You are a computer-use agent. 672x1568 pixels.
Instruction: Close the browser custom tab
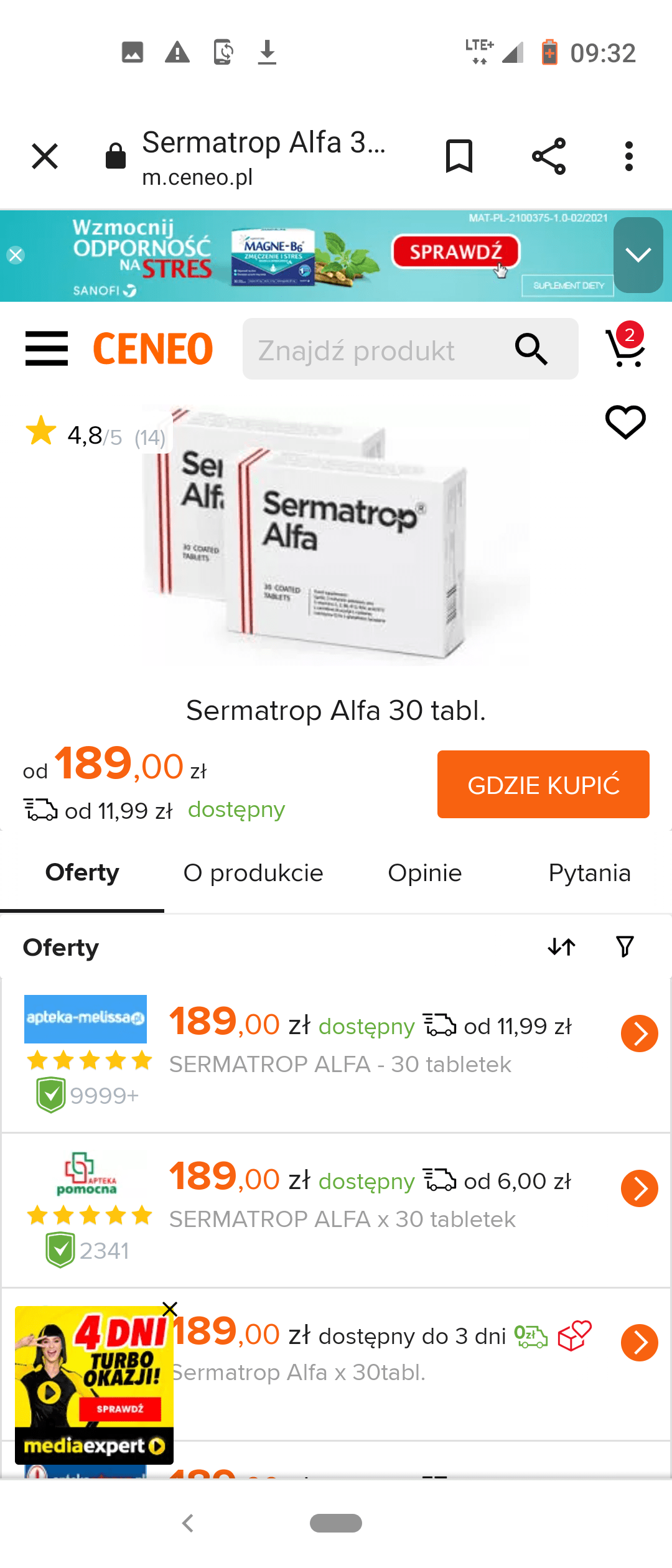coord(45,156)
